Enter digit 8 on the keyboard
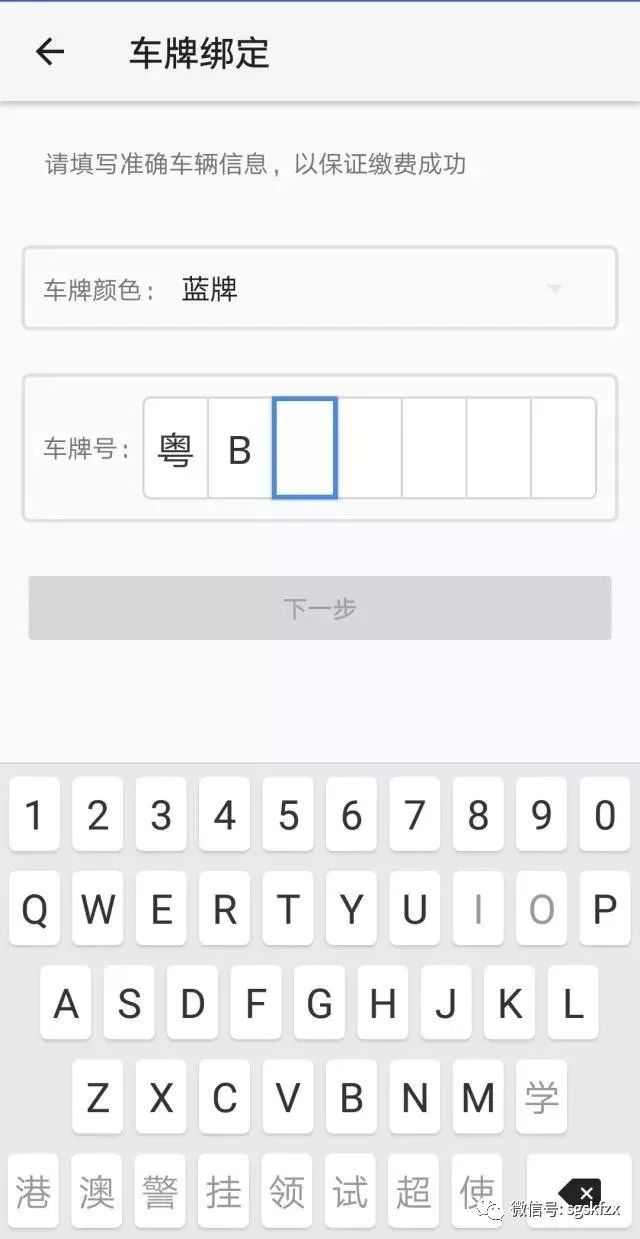640x1239 pixels. [478, 815]
